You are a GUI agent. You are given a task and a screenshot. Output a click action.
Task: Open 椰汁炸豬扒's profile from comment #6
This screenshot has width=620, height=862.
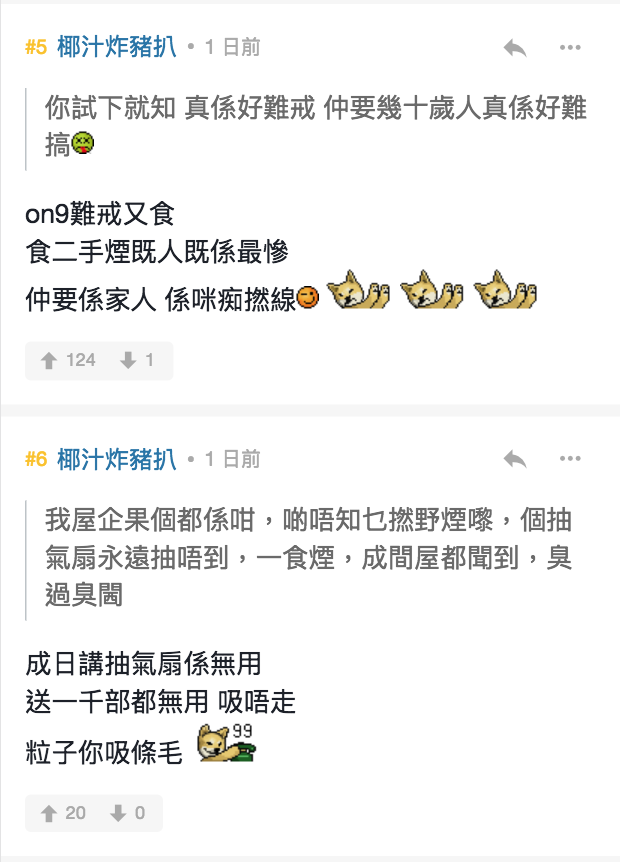click(x=117, y=459)
